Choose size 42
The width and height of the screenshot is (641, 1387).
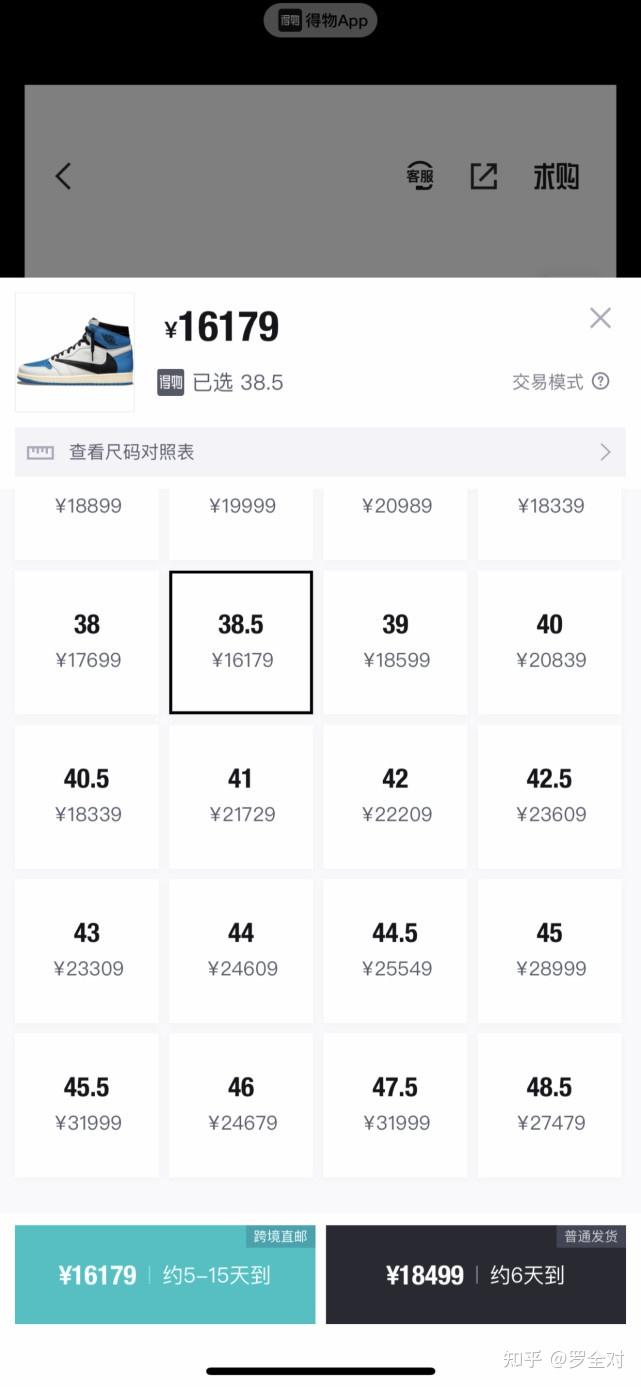[x=395, y=796]
